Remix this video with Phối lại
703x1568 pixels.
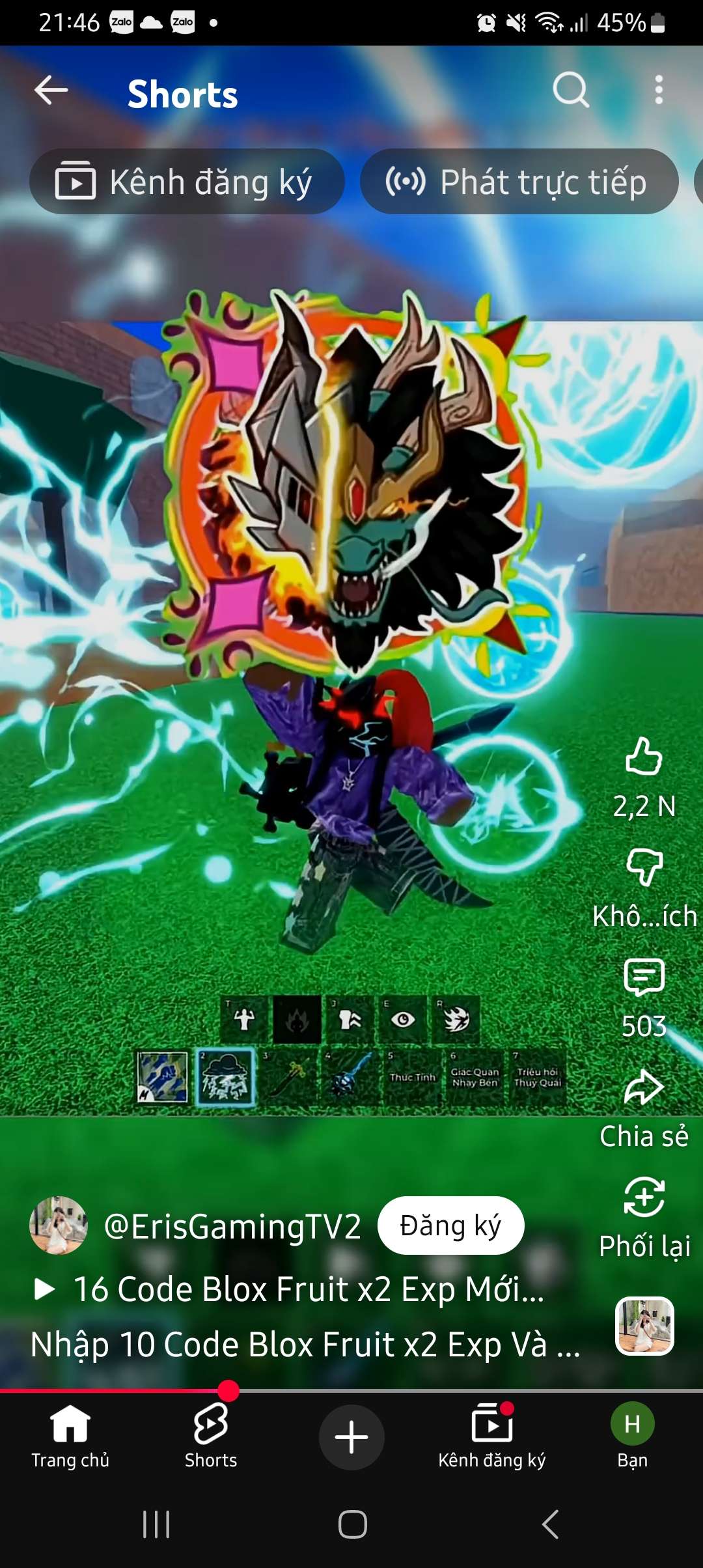[644, 1198]
